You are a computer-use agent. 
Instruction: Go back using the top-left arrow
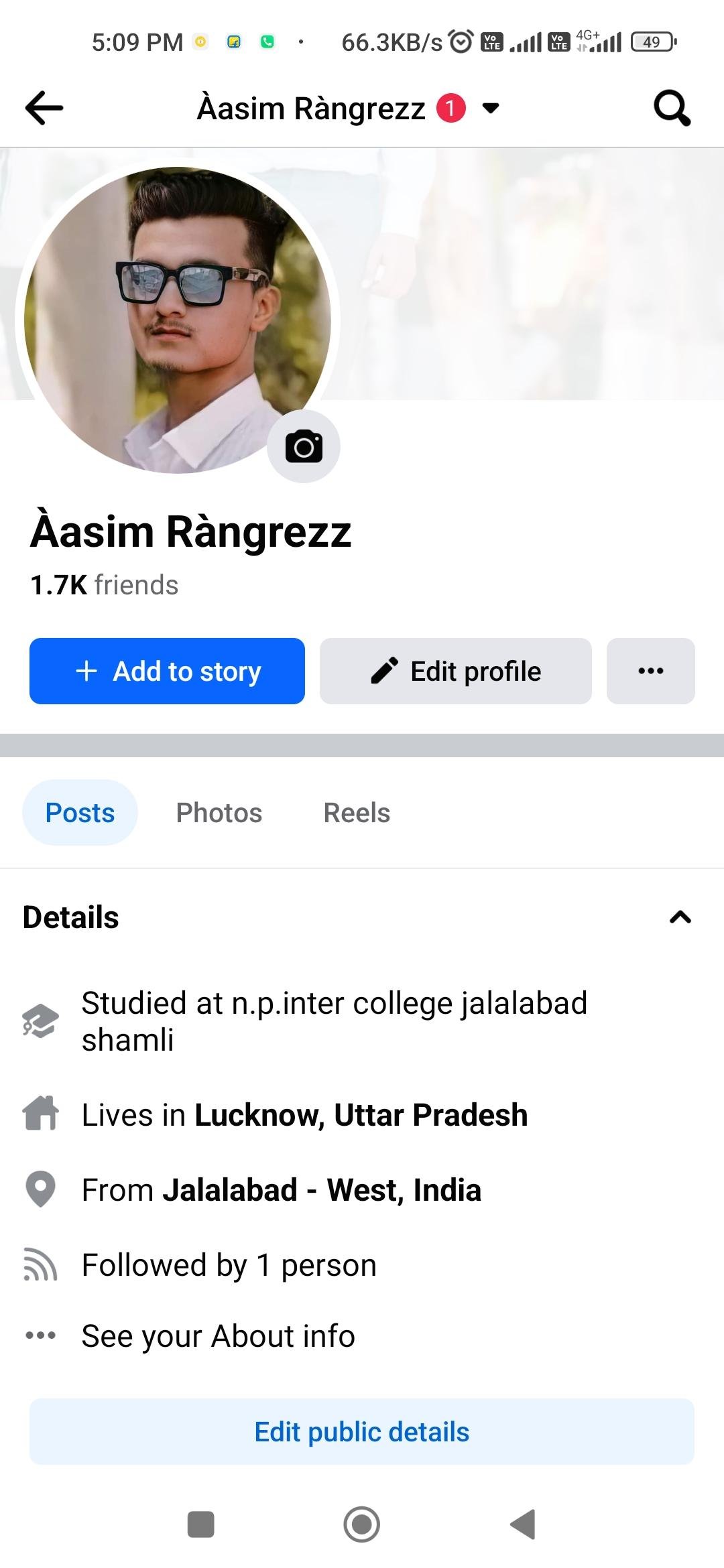tap(44, 108)
